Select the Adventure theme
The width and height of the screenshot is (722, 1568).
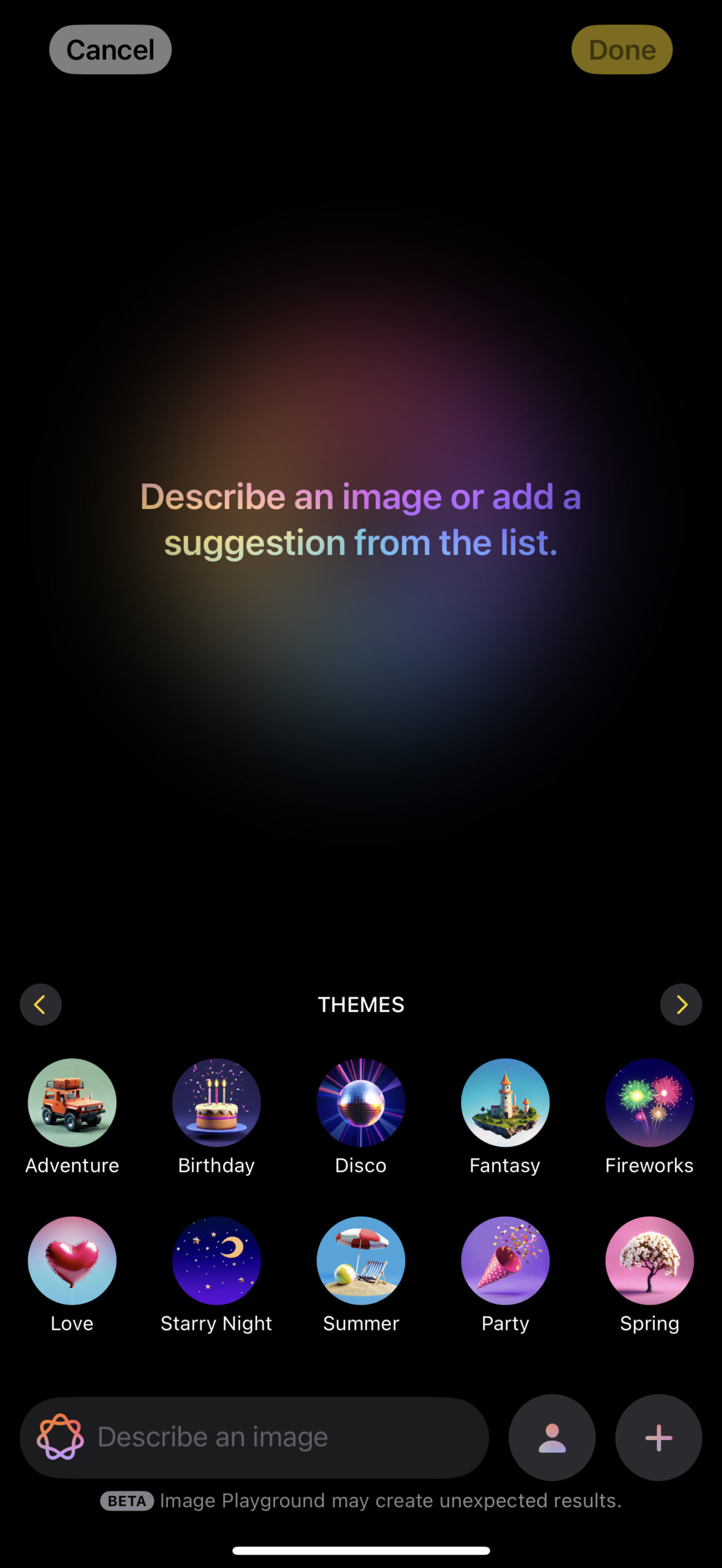click(72, 1102)
